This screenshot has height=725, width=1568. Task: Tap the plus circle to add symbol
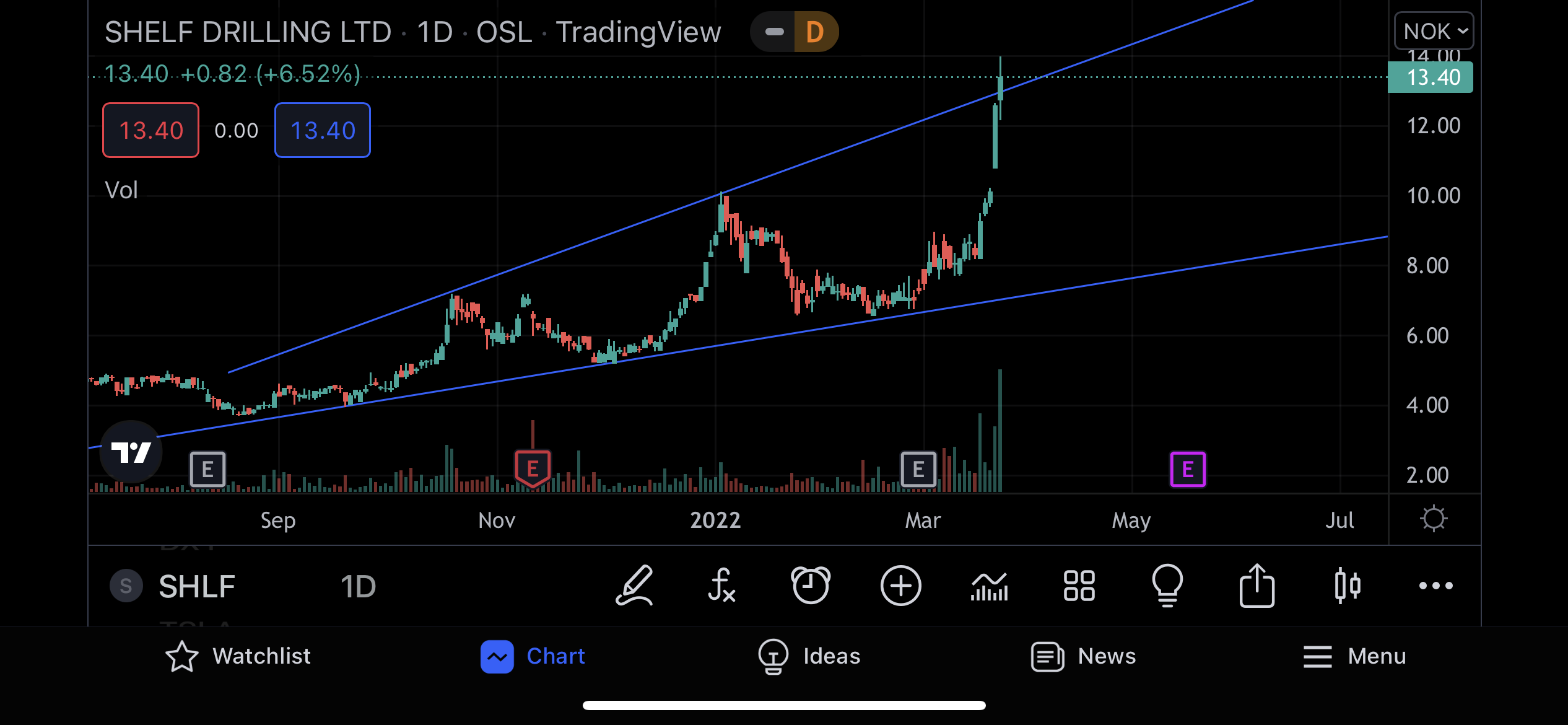[x=900, y=585]
